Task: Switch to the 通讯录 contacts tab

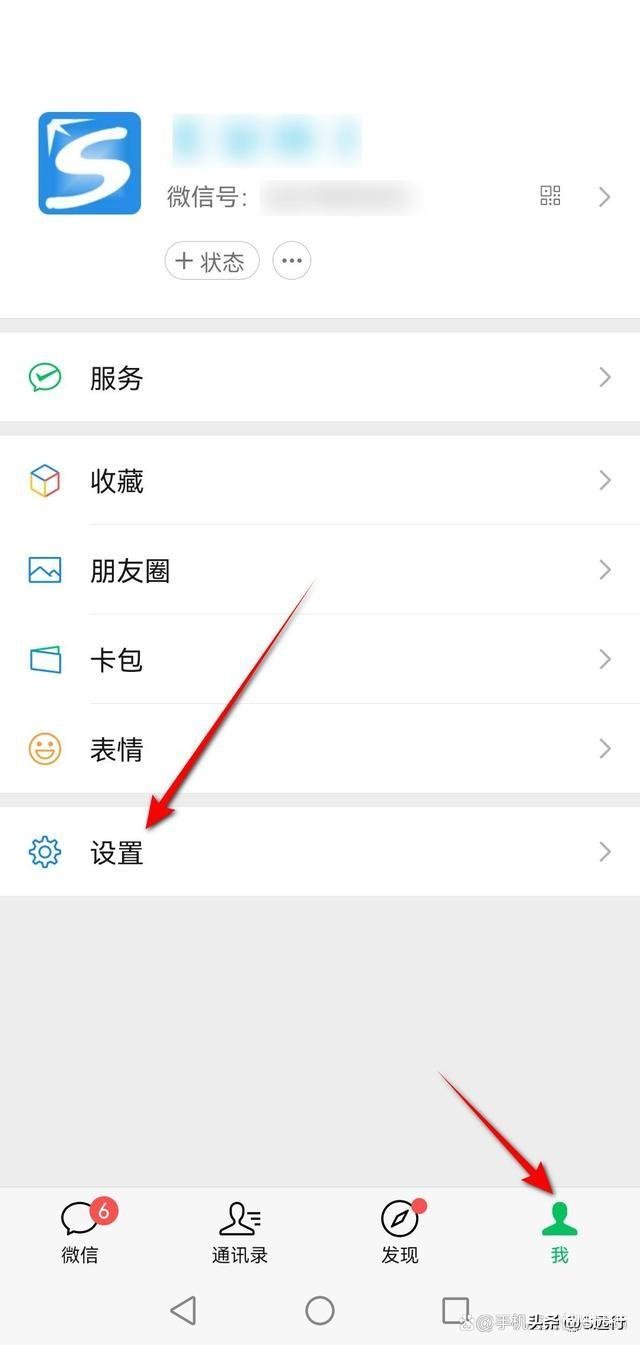Action: pos(240,1232)
